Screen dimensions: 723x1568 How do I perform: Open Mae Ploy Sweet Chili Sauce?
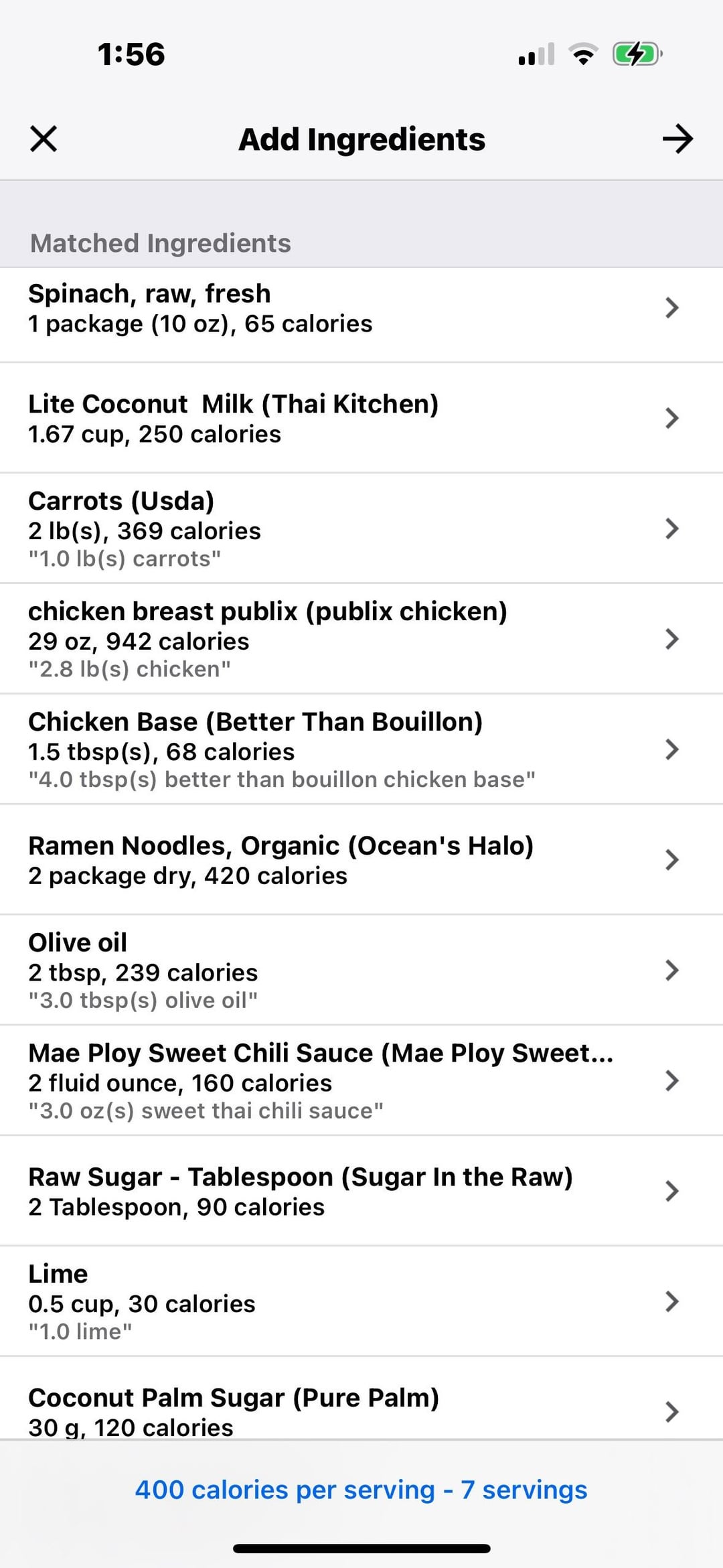point(361,1080)
